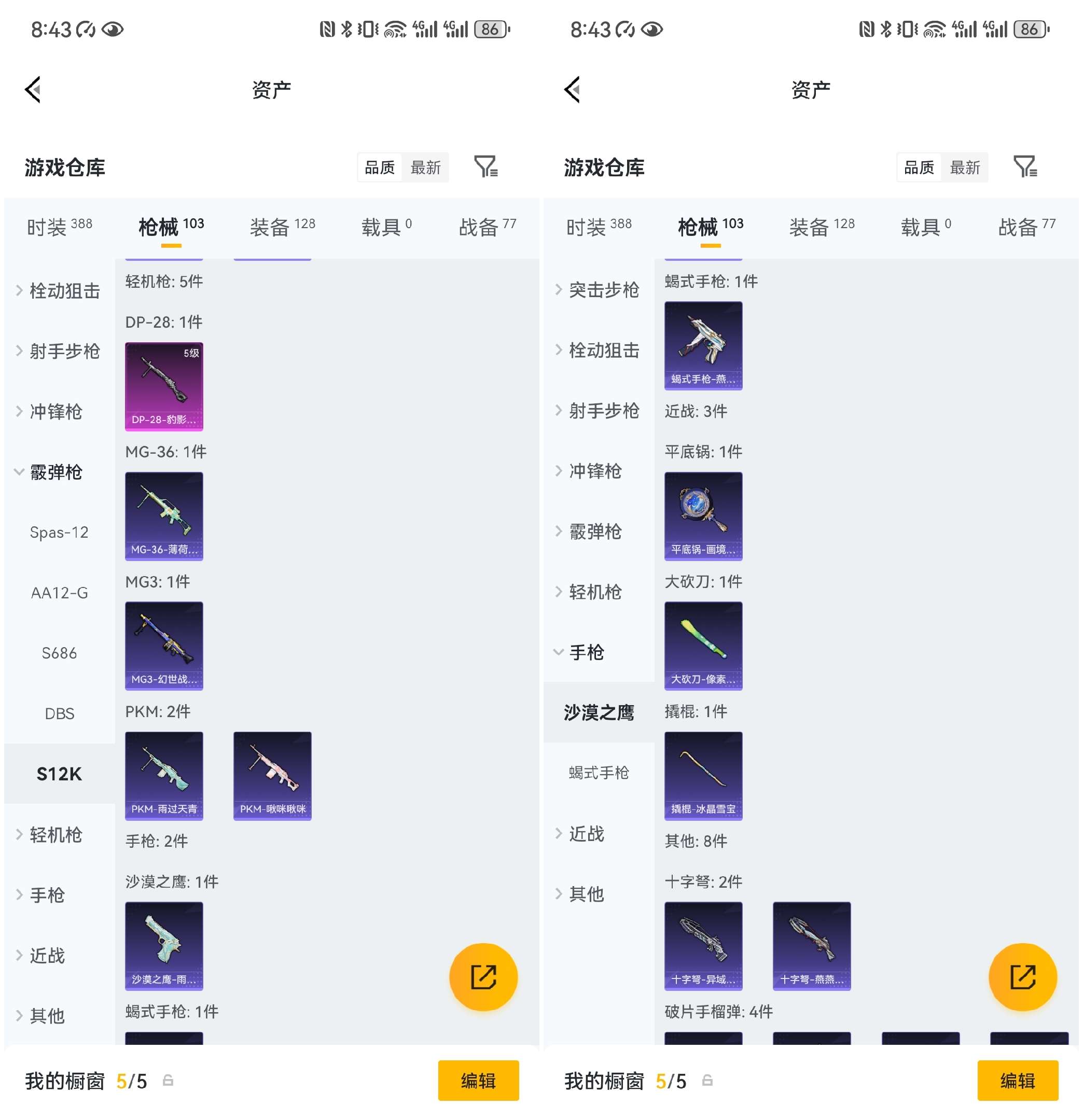This screenshot has width=1083, height=1120.
Task: Show the S686 subcategory
Action: (60, 653)
